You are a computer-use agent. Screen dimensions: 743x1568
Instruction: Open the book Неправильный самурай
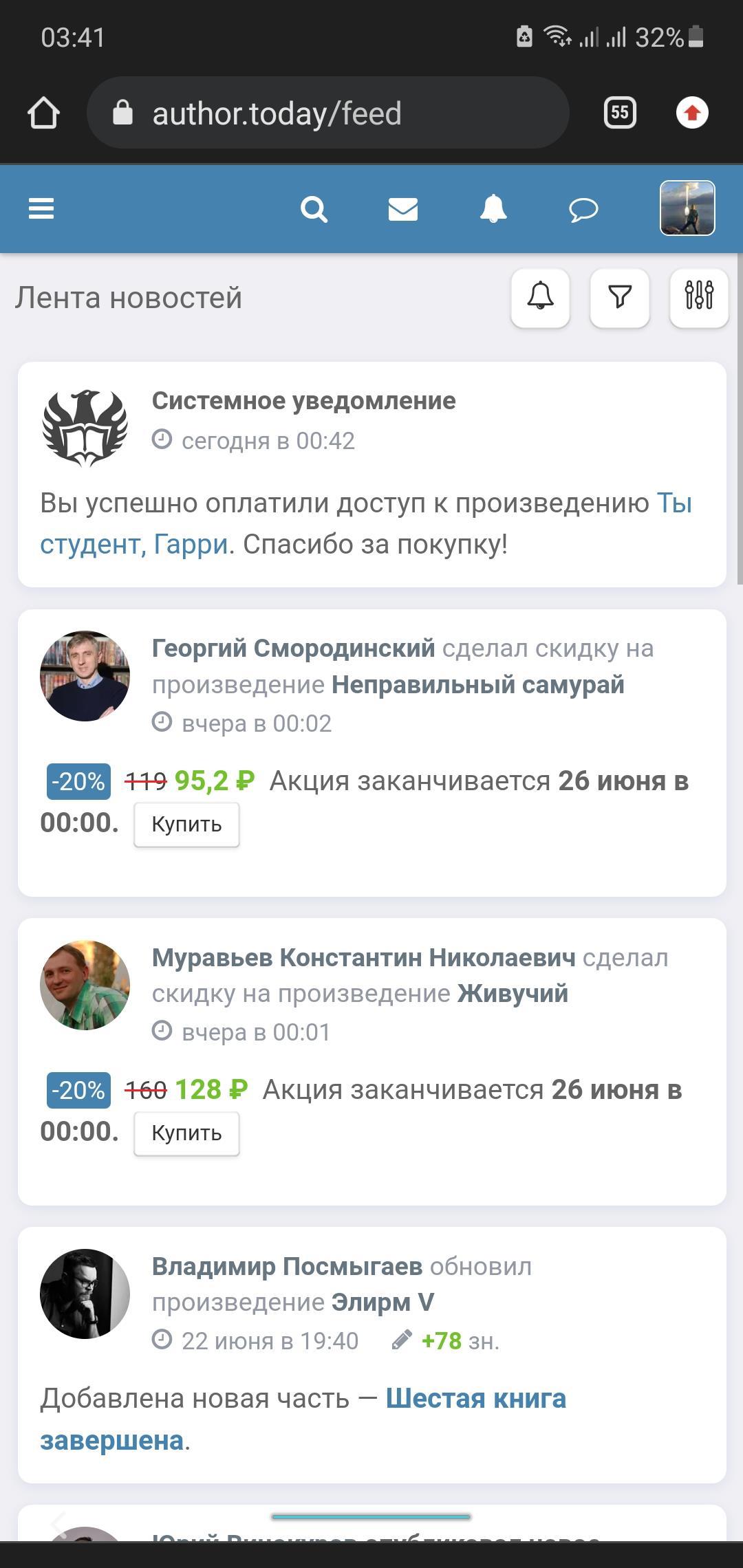pyautogui.click(x=477, y=685)
